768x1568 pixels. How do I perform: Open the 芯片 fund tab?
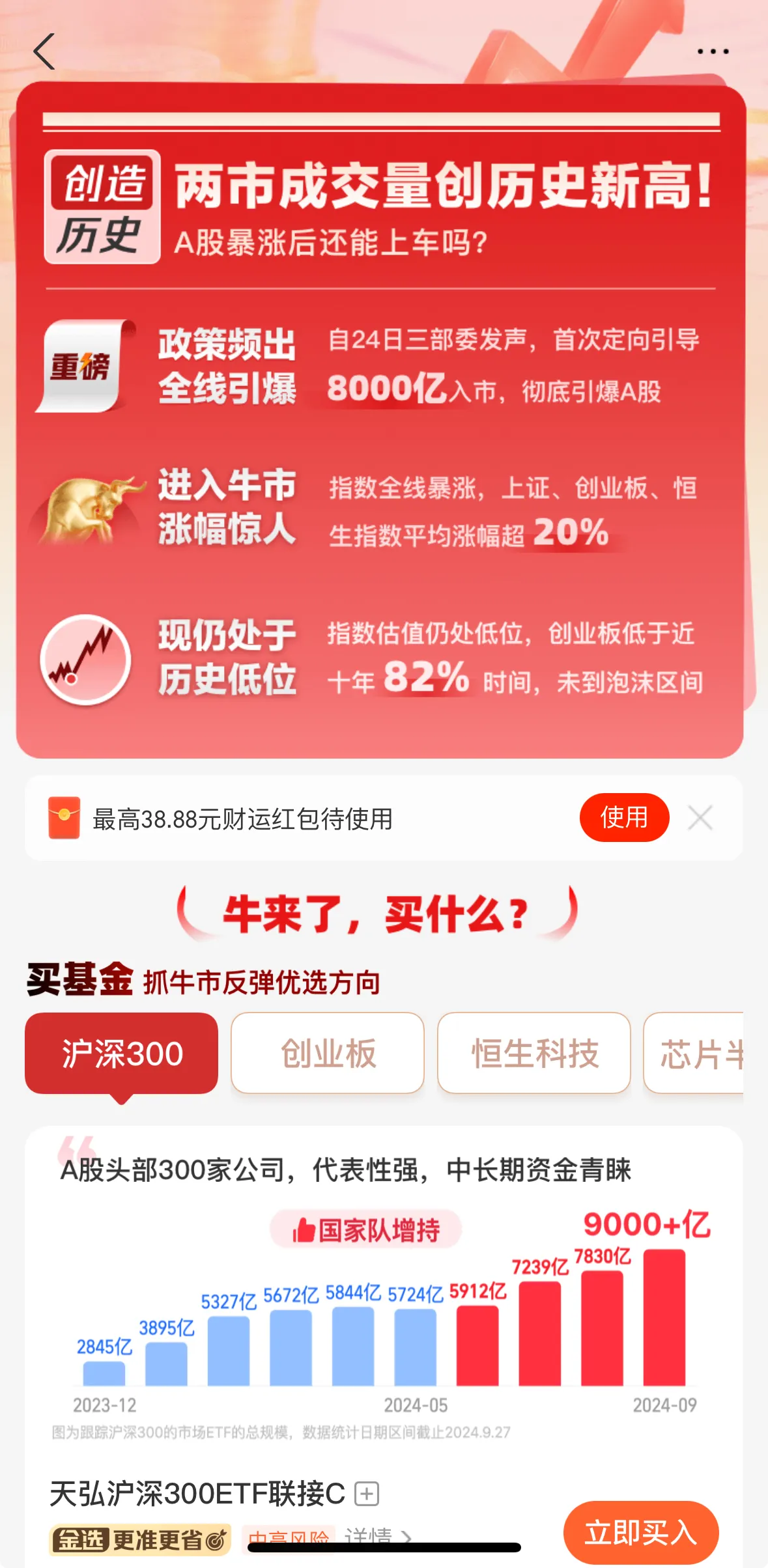697,1053
